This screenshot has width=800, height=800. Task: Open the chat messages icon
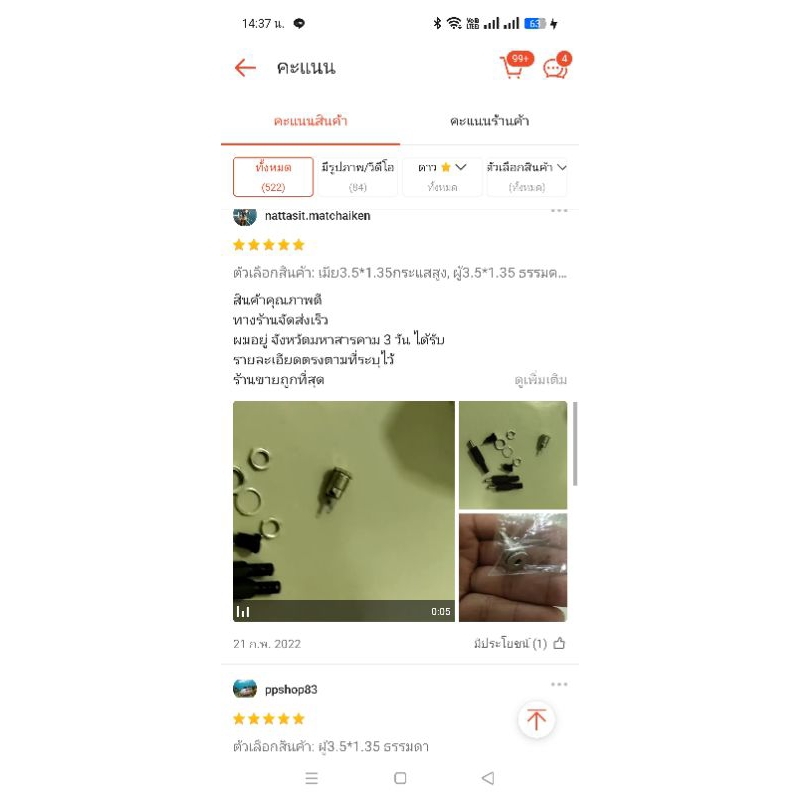tap(557, 66)
